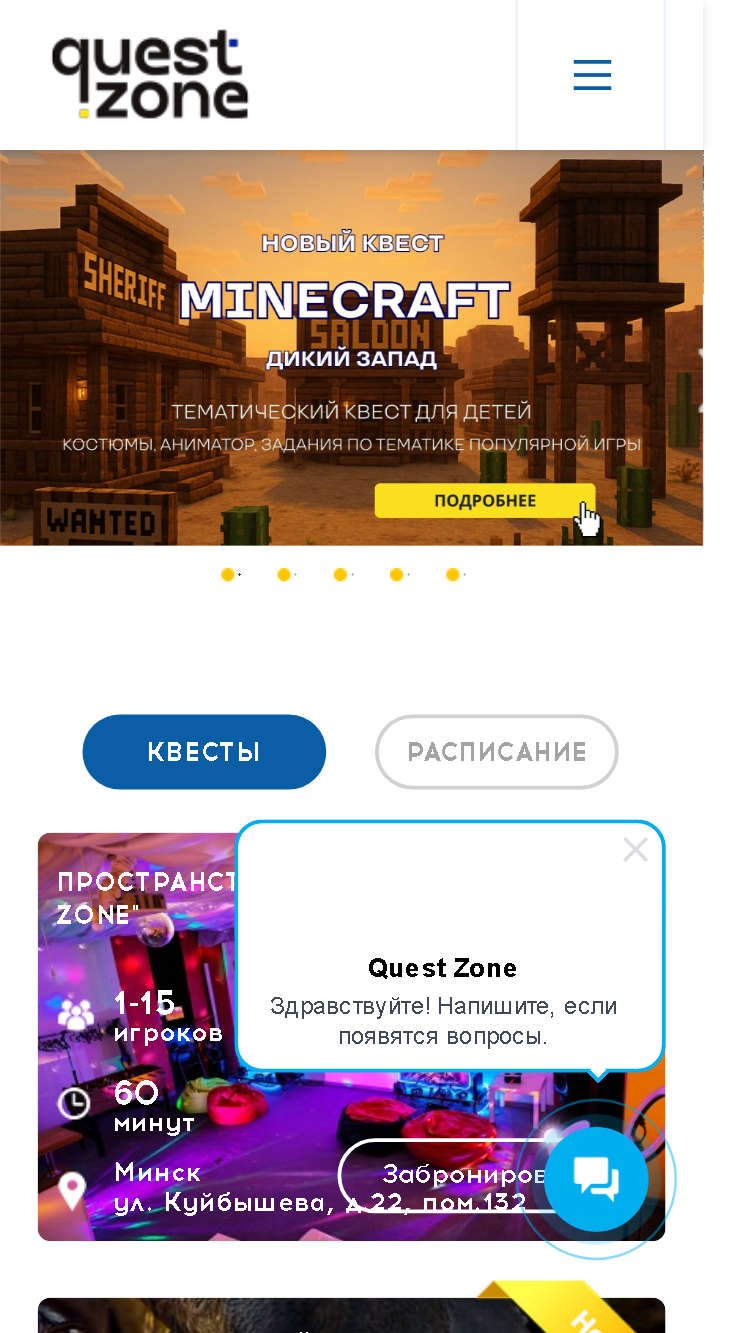The width and height of the screenshot is (750, 1333).
Task: Tap the Quest Zone logo
Action: coord(150,76)
